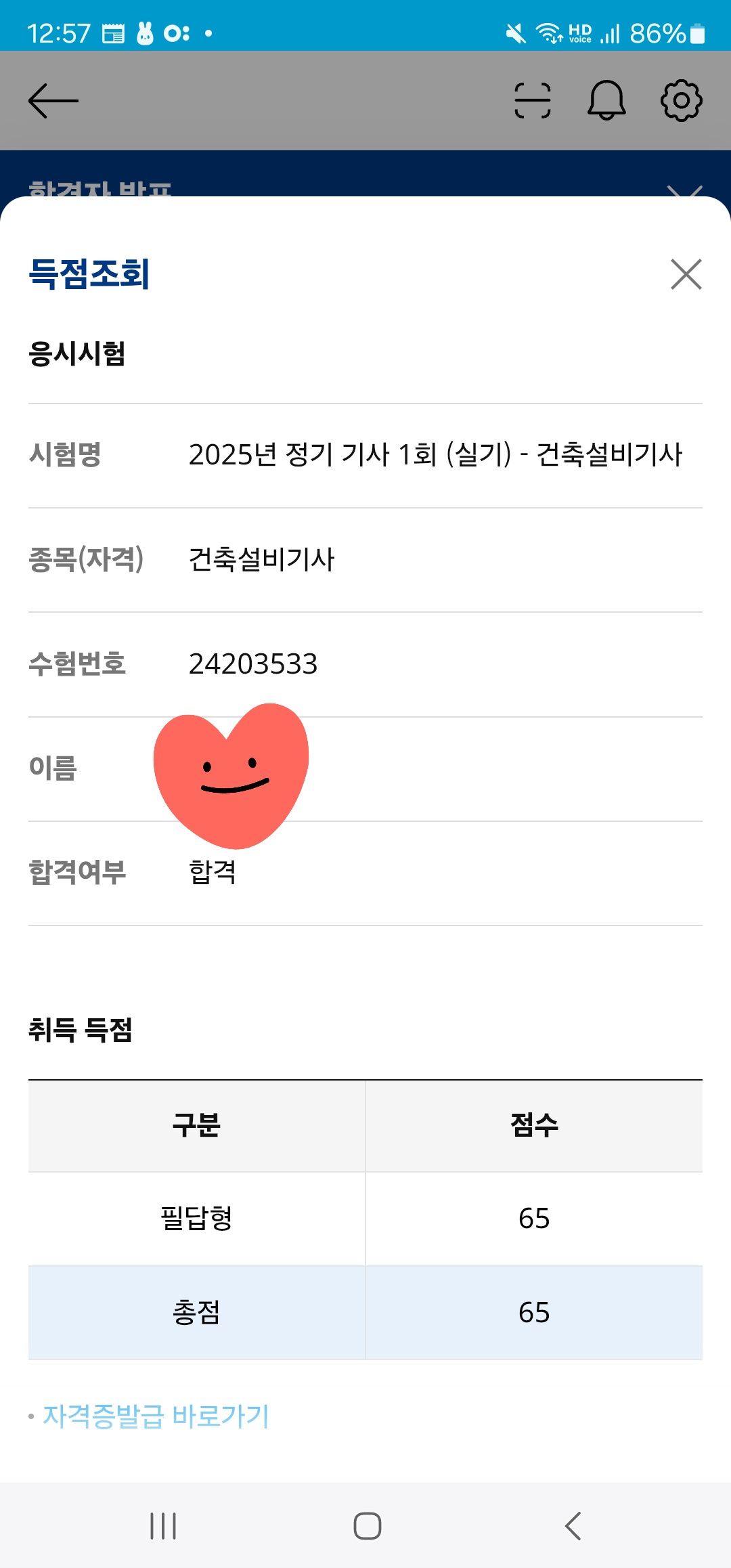
Task: Go back using the top arrow
Action: tap(53, 101)
